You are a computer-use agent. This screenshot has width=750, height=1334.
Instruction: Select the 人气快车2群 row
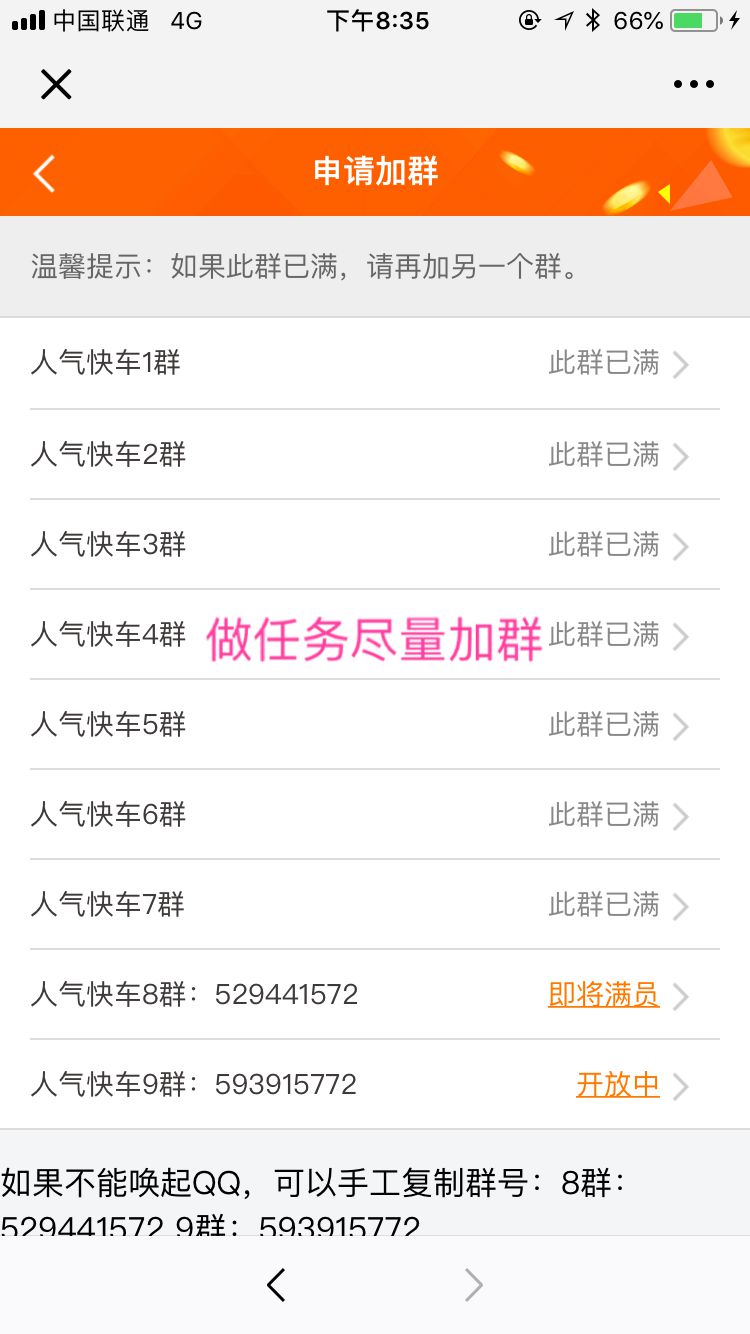pos(375,455)
